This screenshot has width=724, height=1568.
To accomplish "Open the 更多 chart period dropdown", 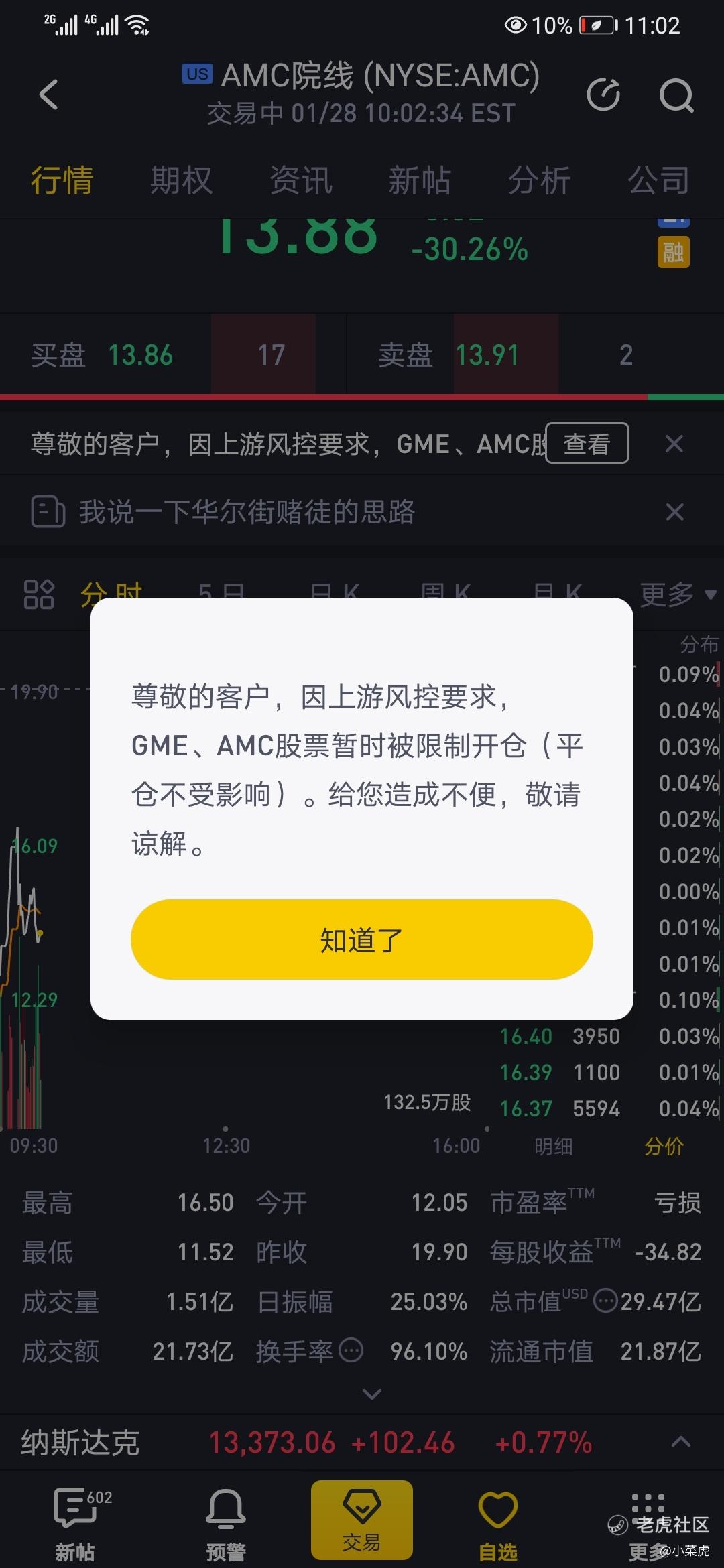I will (677, 594).
